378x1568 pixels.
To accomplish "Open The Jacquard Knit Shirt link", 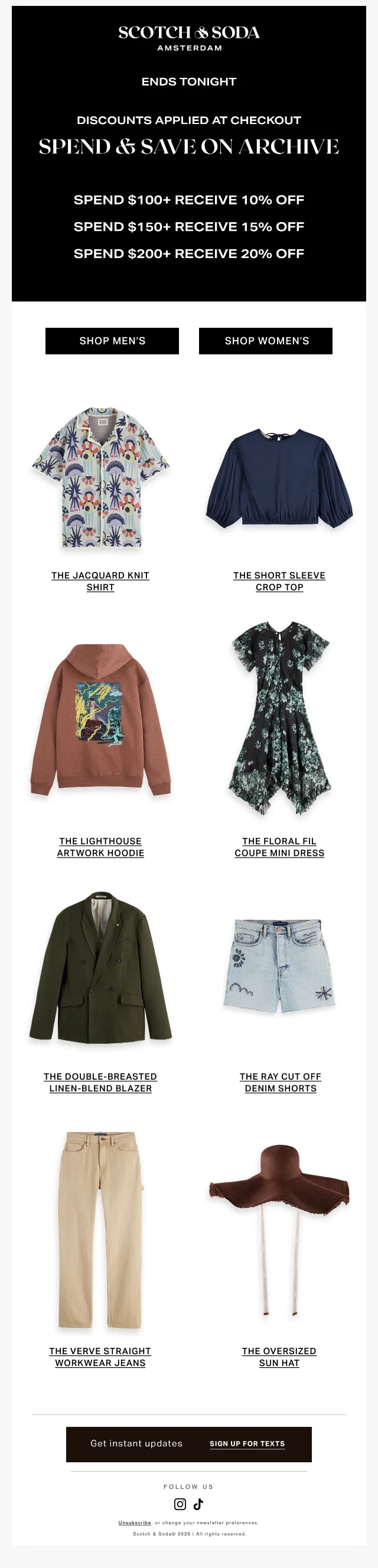I will click(100, 581).
